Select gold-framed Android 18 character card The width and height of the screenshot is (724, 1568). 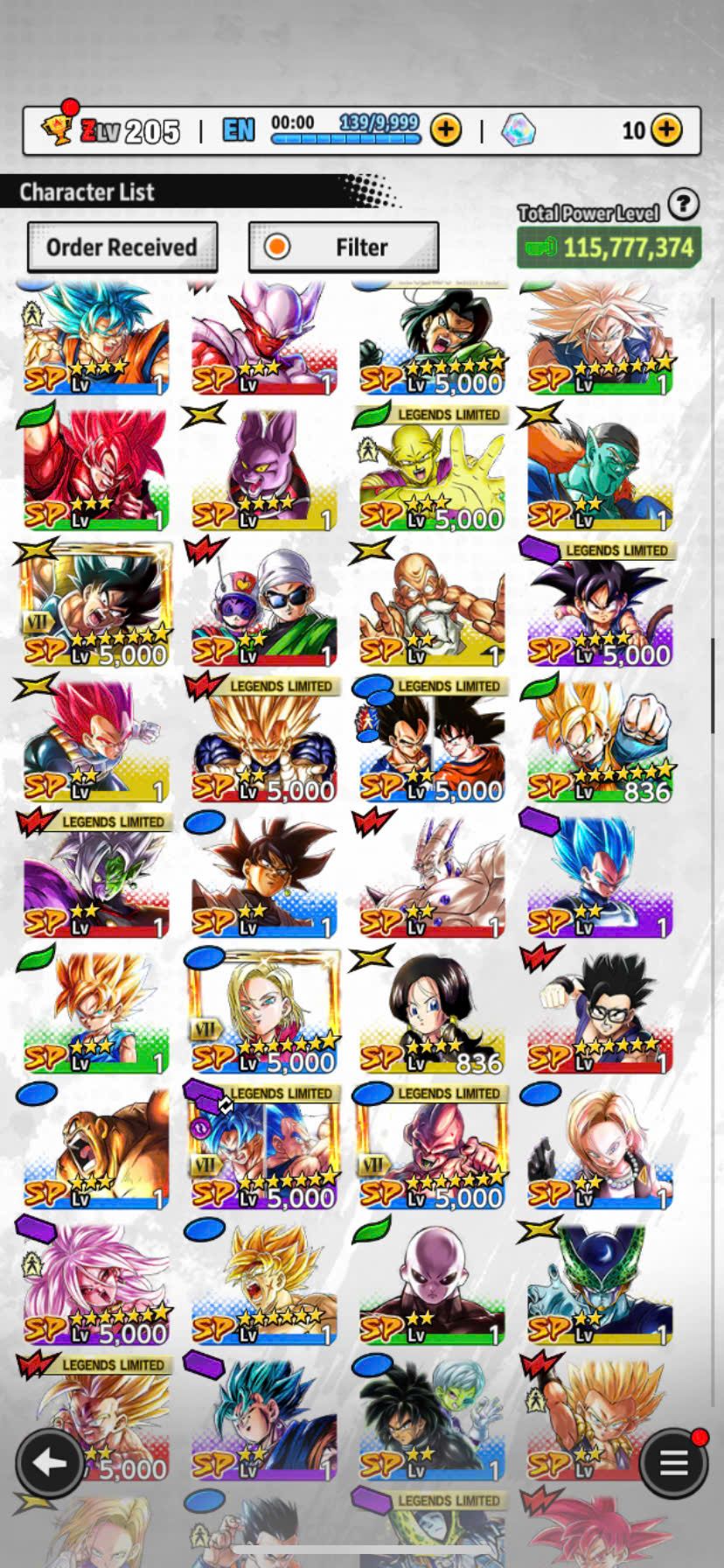coord(263,1013)
